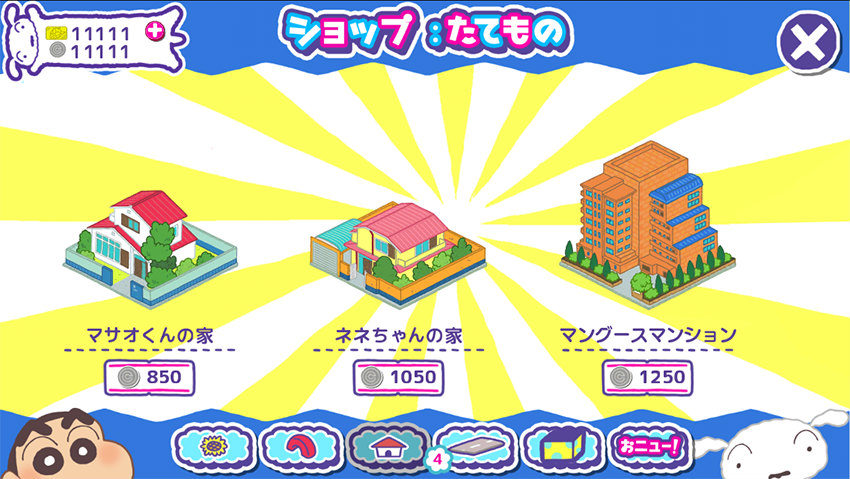Switch to the red decoration shop tab
850x479 pixels.
tap(300, 446)
